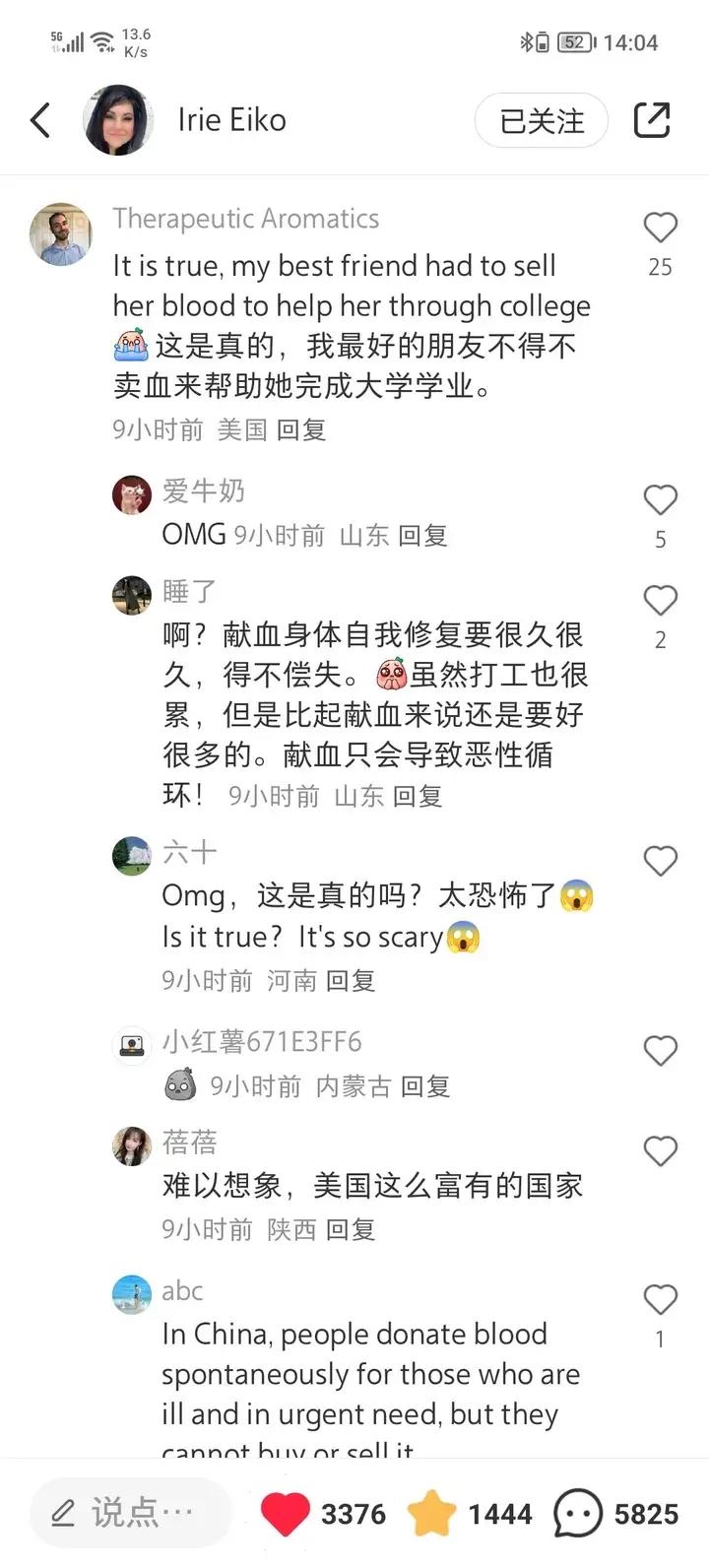Viewport: 709px width, 1568px height.
Task: Reply to Therapeutic Aromatics' comment
Action: (300, 429)
